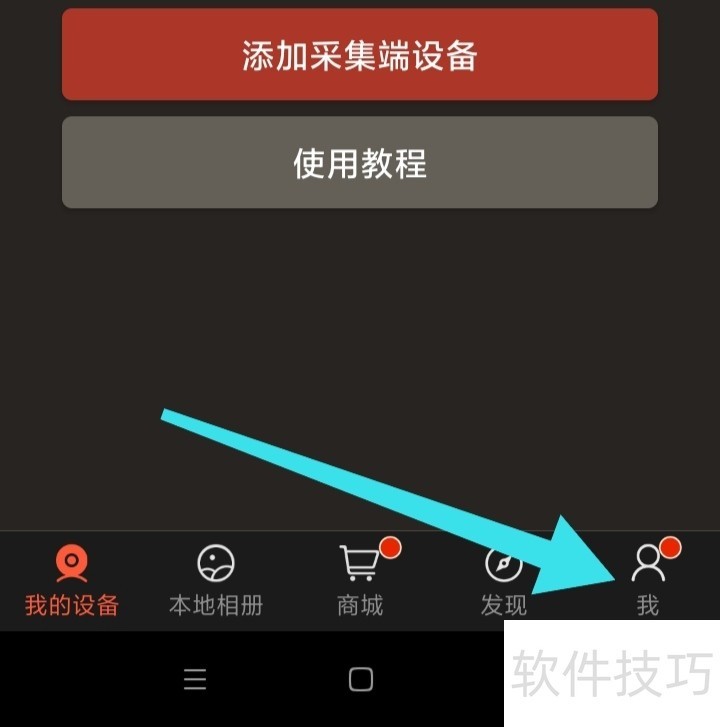Open the 使用教程 tutorial

[x=360, y=163]
